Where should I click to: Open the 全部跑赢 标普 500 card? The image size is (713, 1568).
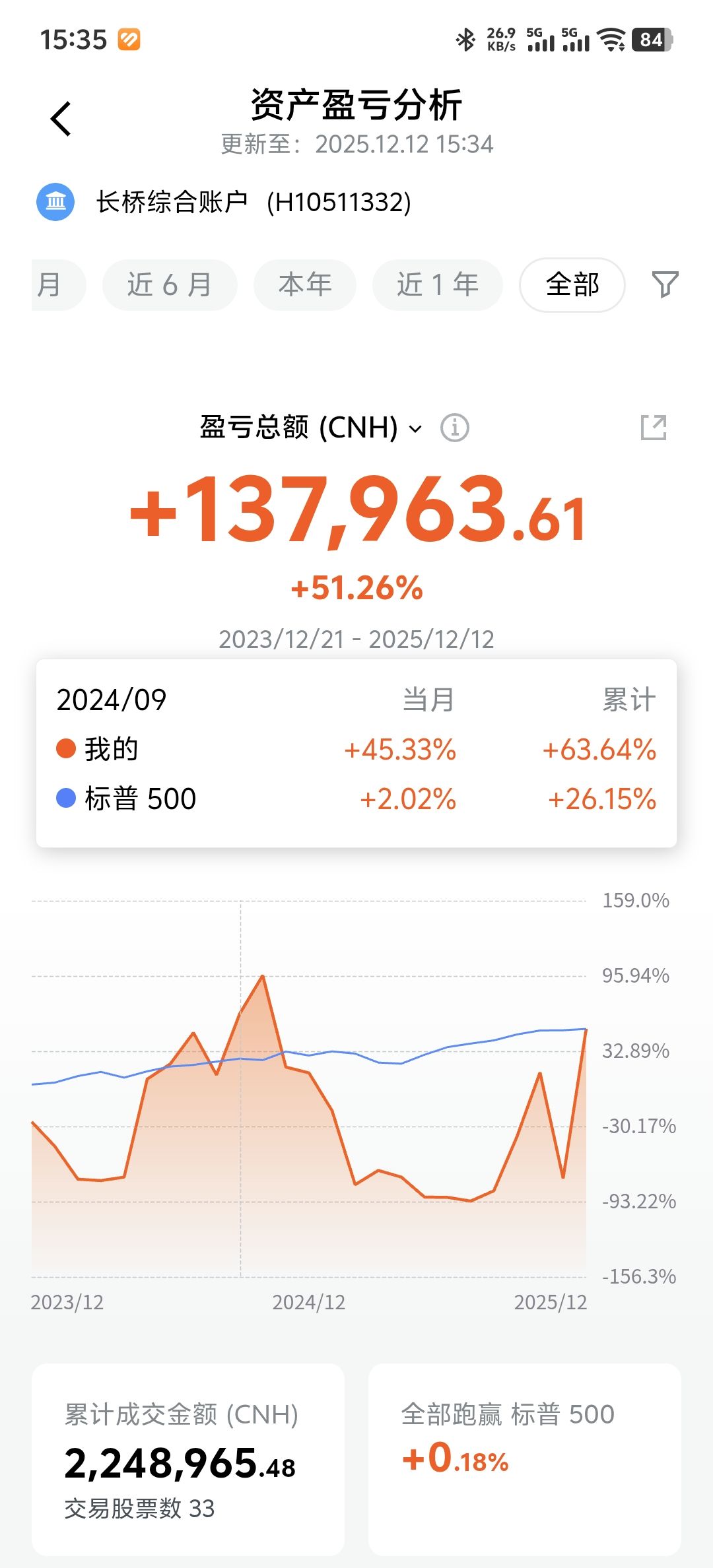pos(524,1460)
